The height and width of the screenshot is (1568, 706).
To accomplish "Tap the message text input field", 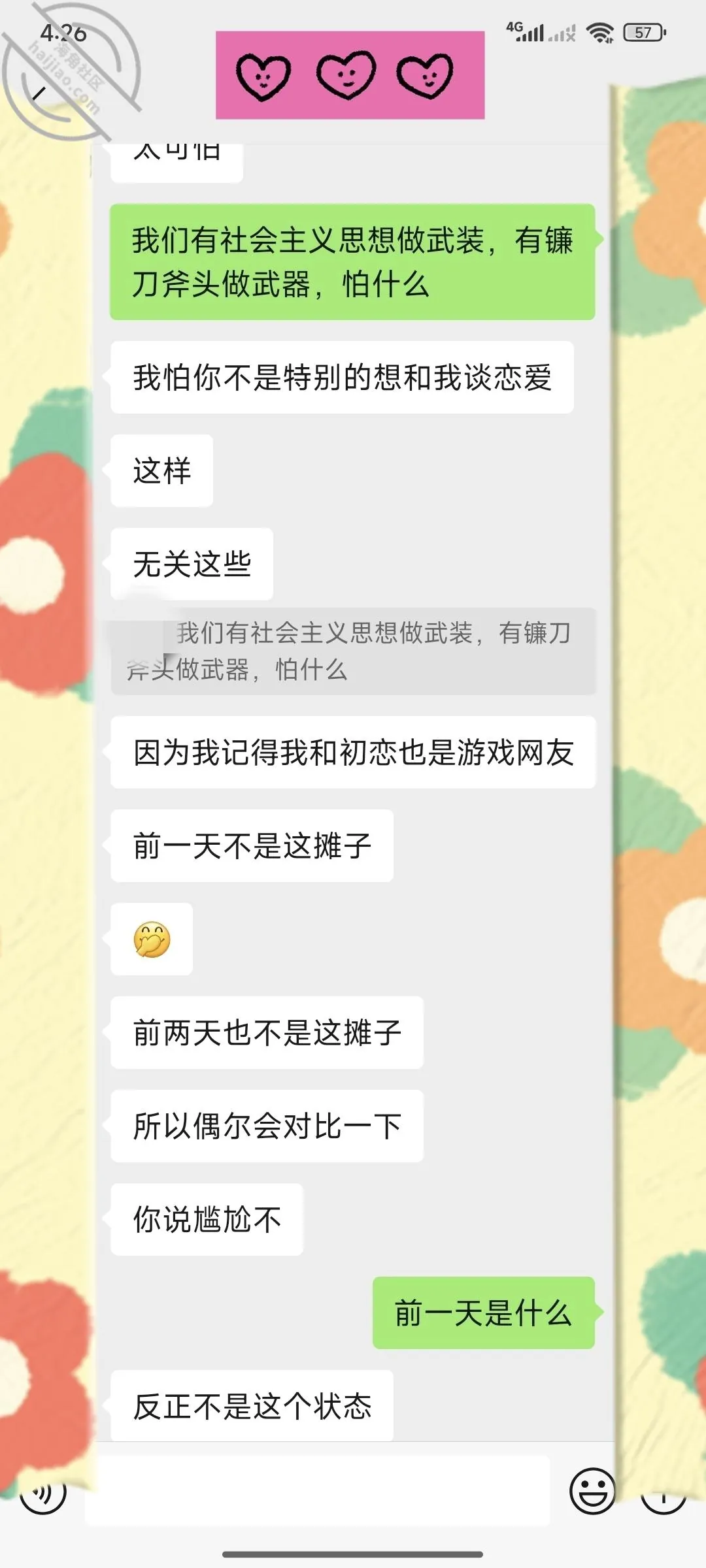I will pyautogui.click(x=318, y=1491).
